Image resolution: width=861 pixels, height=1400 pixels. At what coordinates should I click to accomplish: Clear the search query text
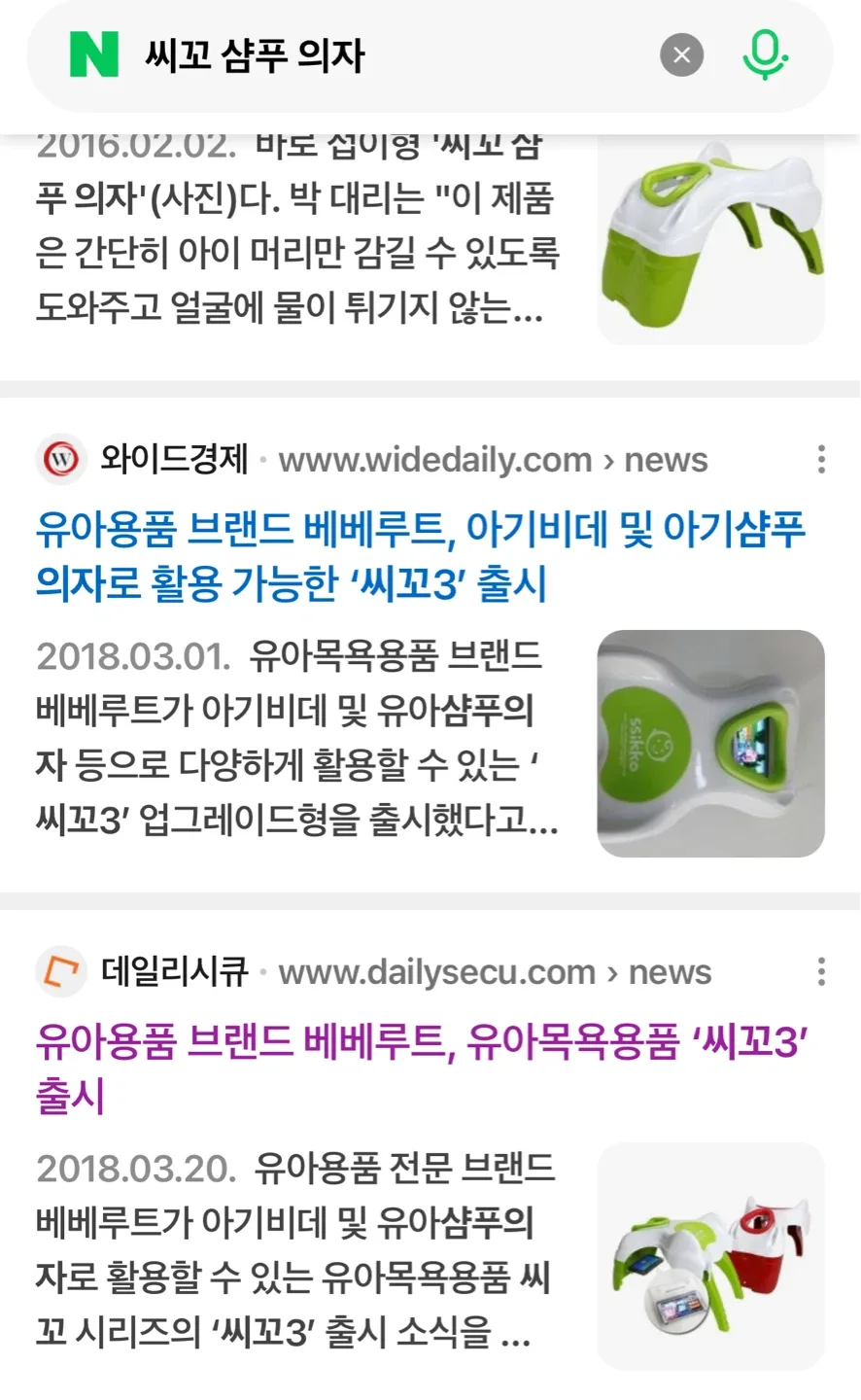coord(682,55)
